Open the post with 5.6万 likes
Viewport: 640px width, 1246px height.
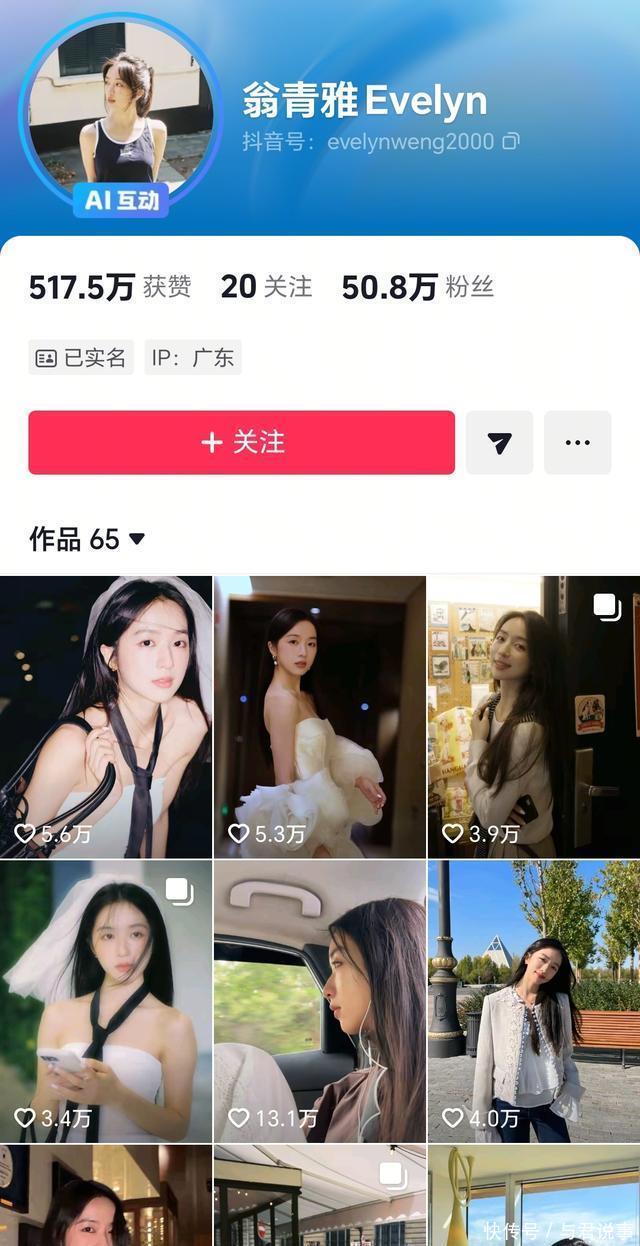click(x=106, y=716)
